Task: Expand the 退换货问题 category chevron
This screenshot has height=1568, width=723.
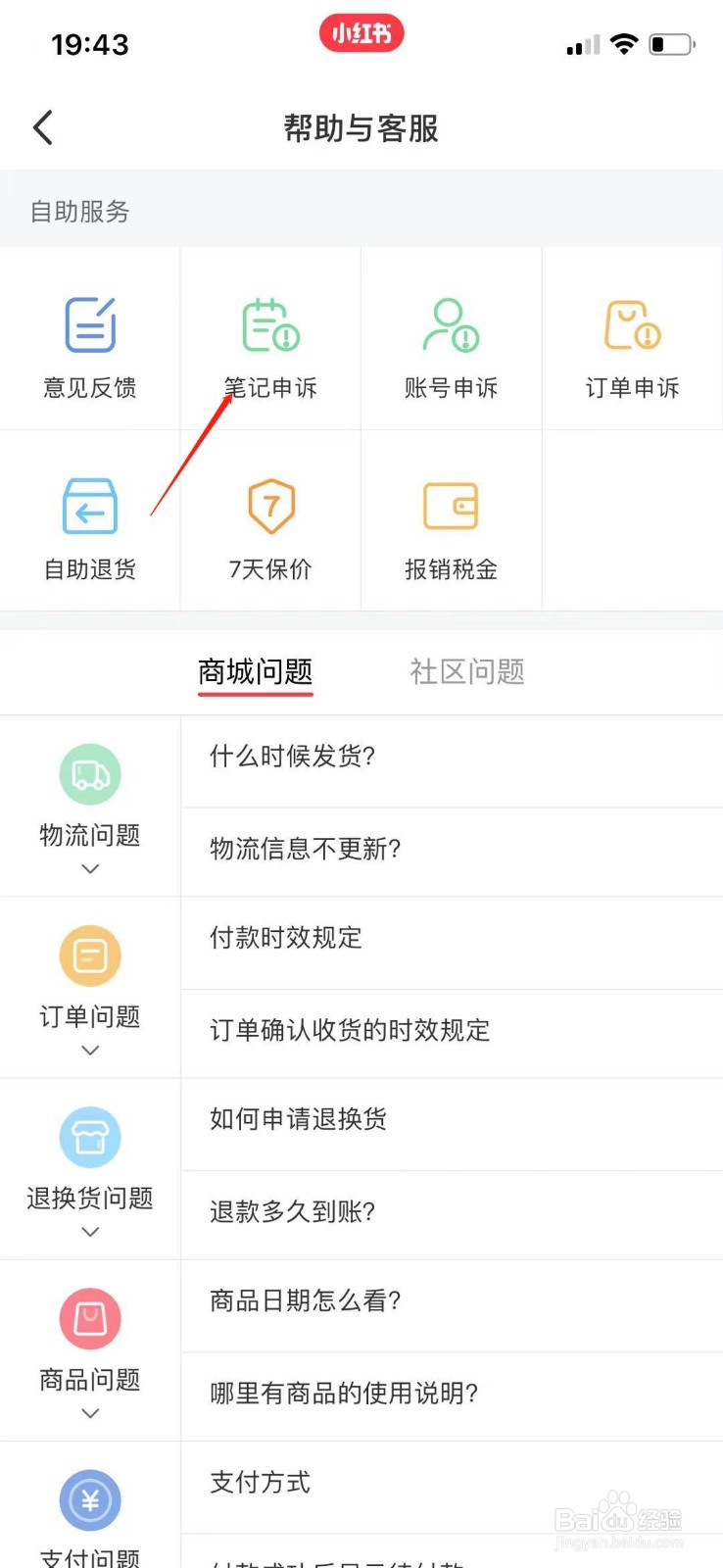Action: 89,1231
